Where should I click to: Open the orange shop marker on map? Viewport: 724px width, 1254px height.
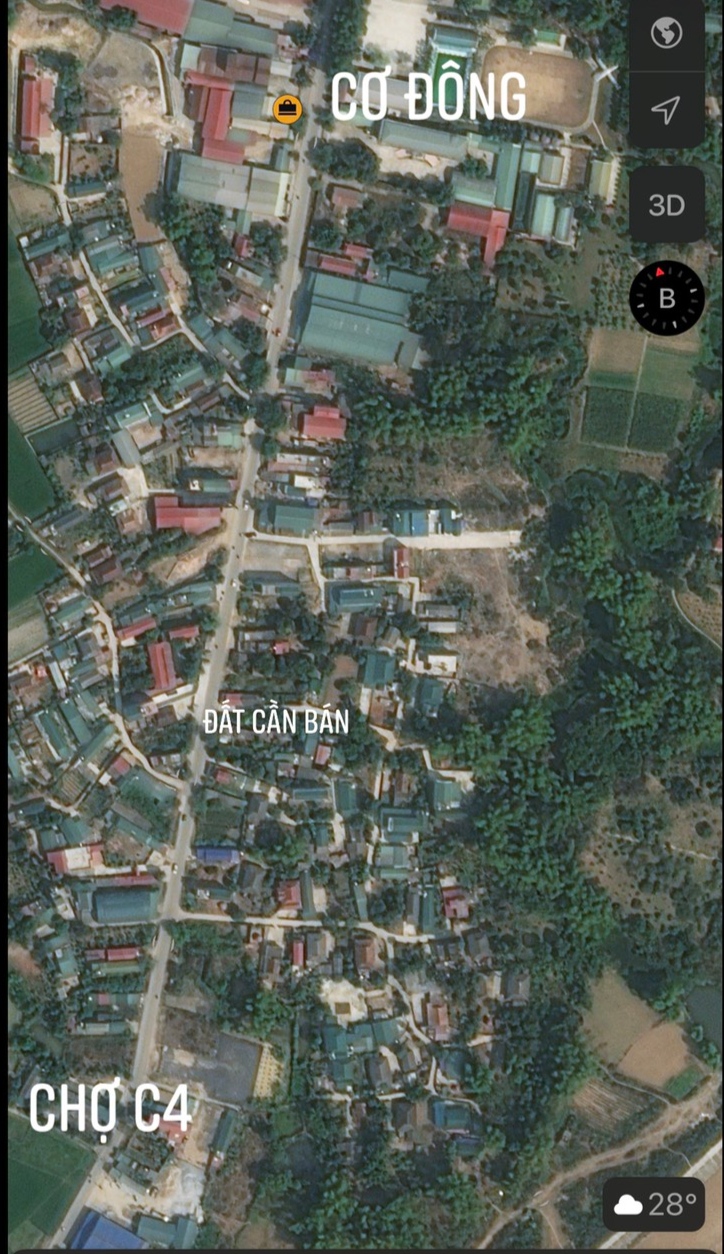tap(287, 109)
